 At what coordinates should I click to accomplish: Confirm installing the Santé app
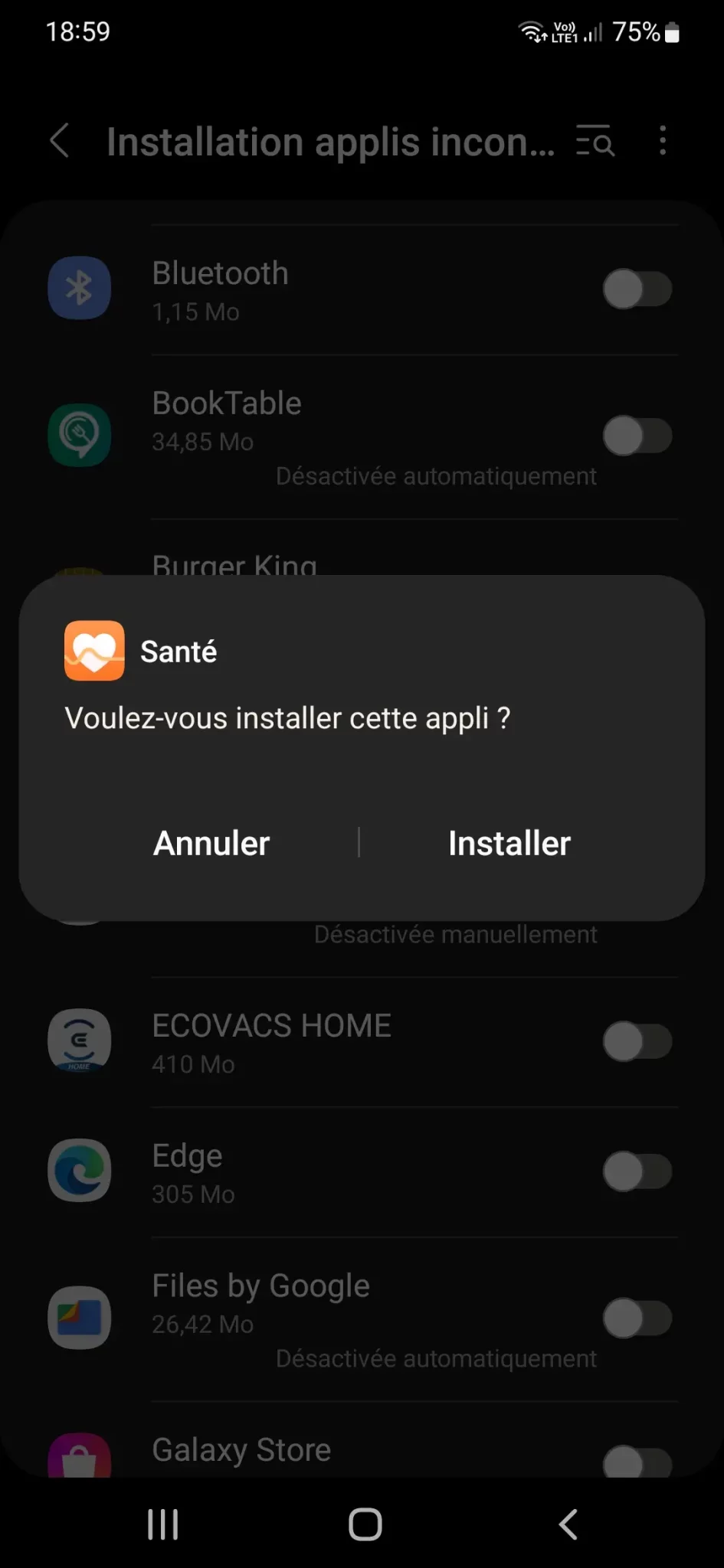tap(509, 843)
